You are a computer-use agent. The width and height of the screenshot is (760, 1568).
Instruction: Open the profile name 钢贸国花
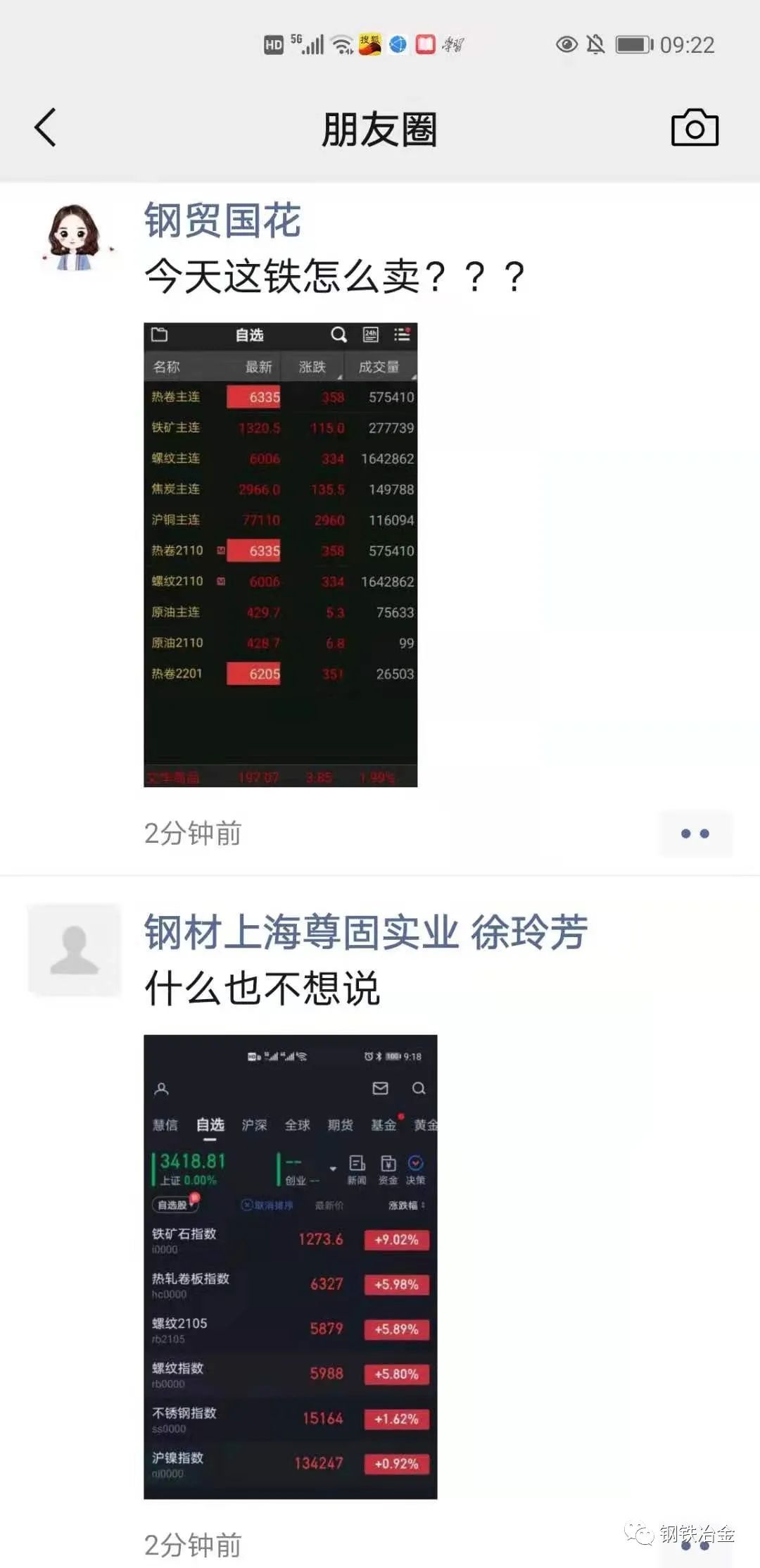tap(222, 220)
